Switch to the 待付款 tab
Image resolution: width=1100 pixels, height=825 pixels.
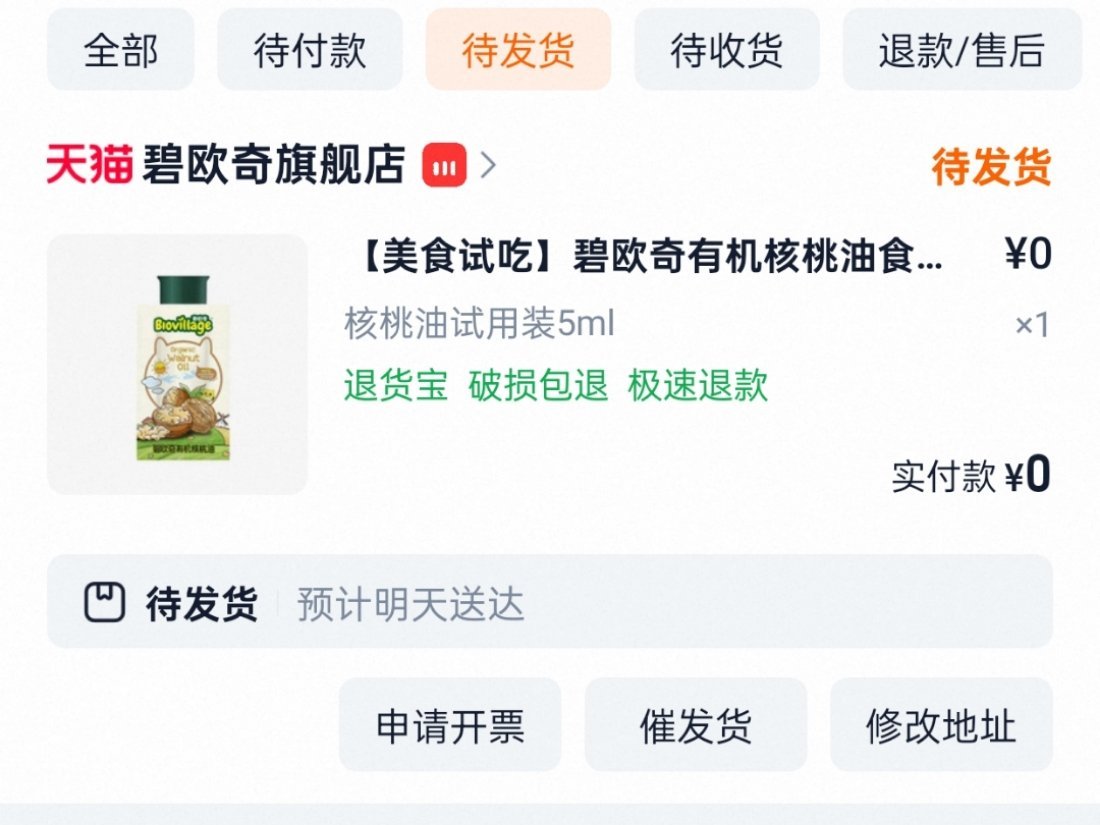pyautogui.click(x=310, y=50)
